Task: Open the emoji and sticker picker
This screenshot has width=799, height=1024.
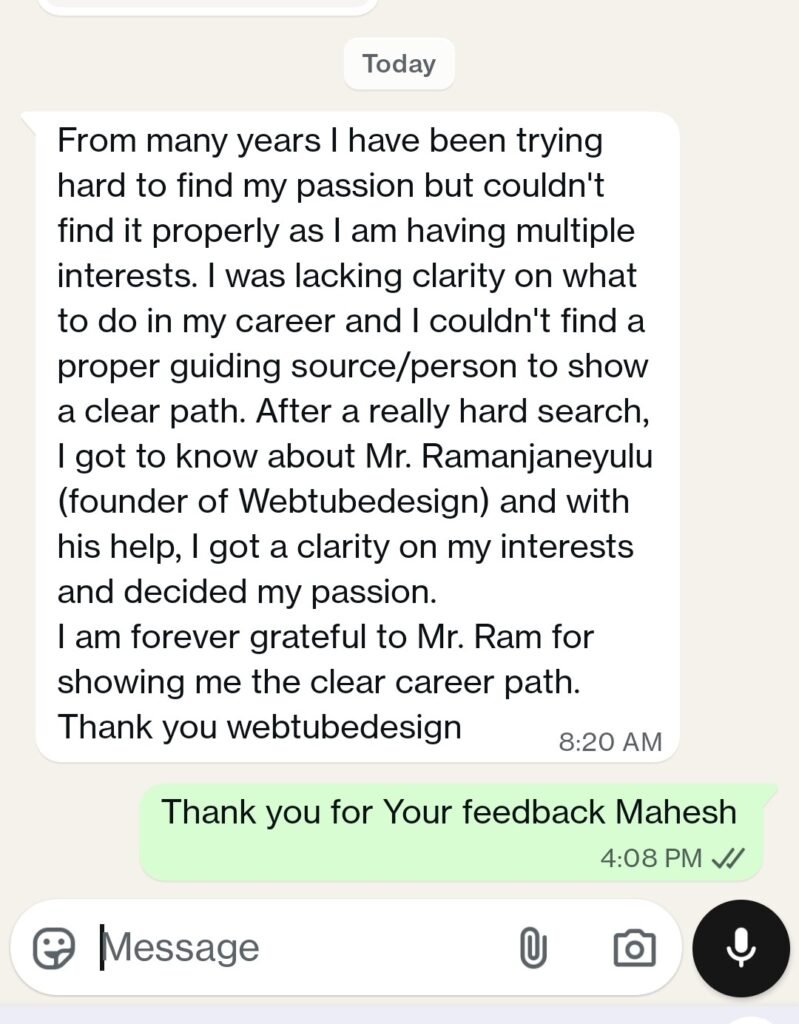Action: (x=53, y=947)
